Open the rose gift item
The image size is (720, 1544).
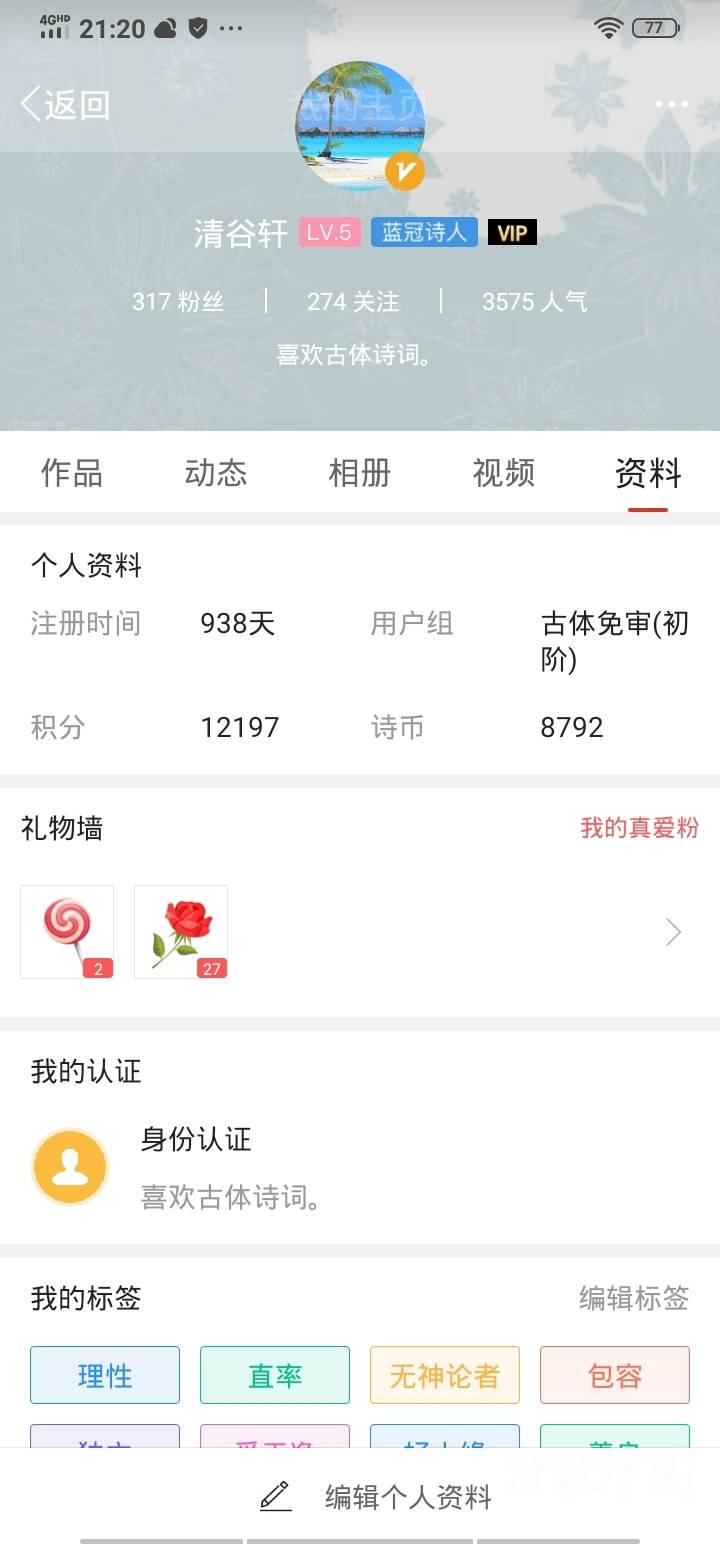(181, 931)
